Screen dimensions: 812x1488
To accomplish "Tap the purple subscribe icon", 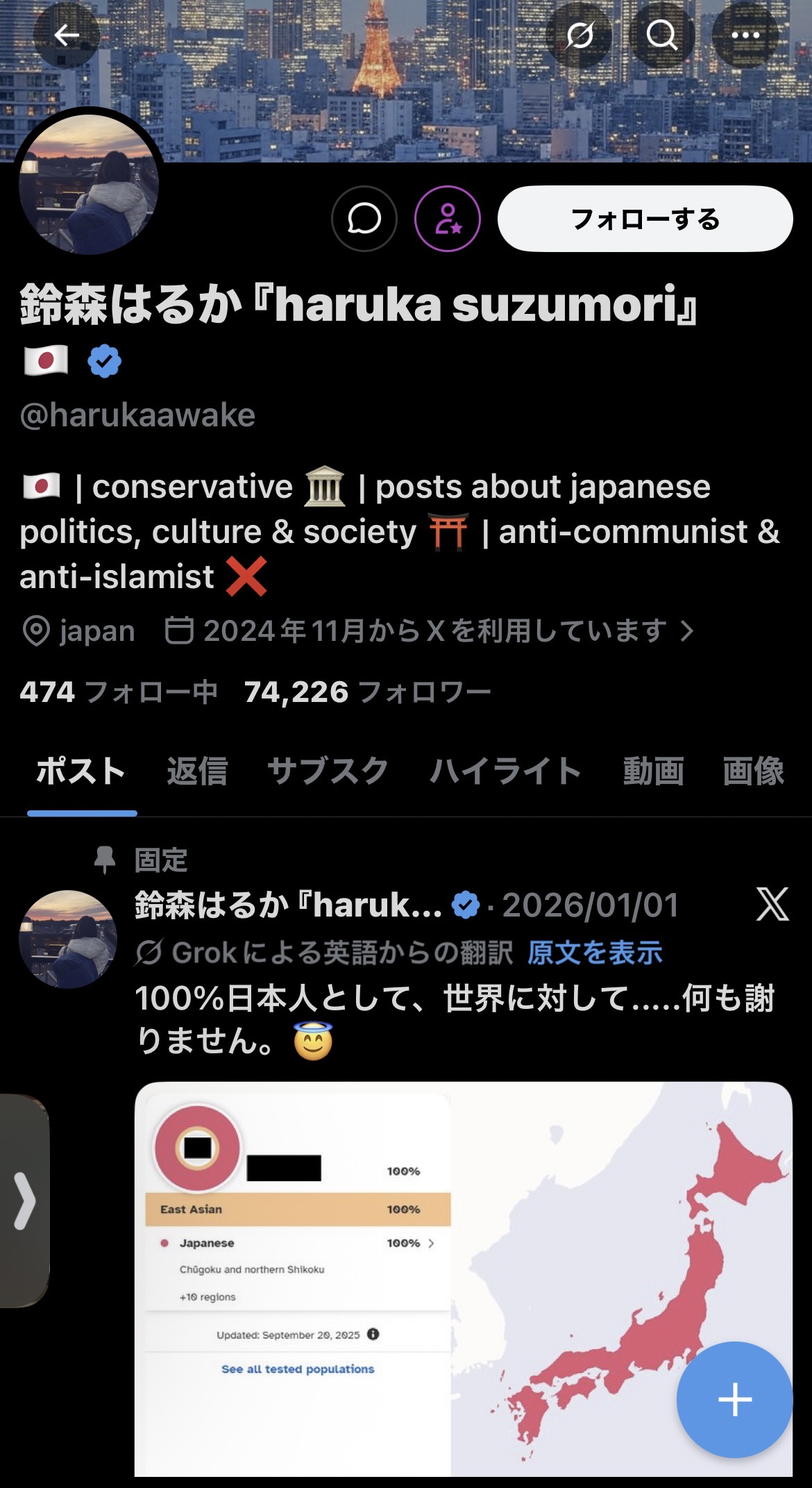I will pyautogui.click(x=448, y=219).
